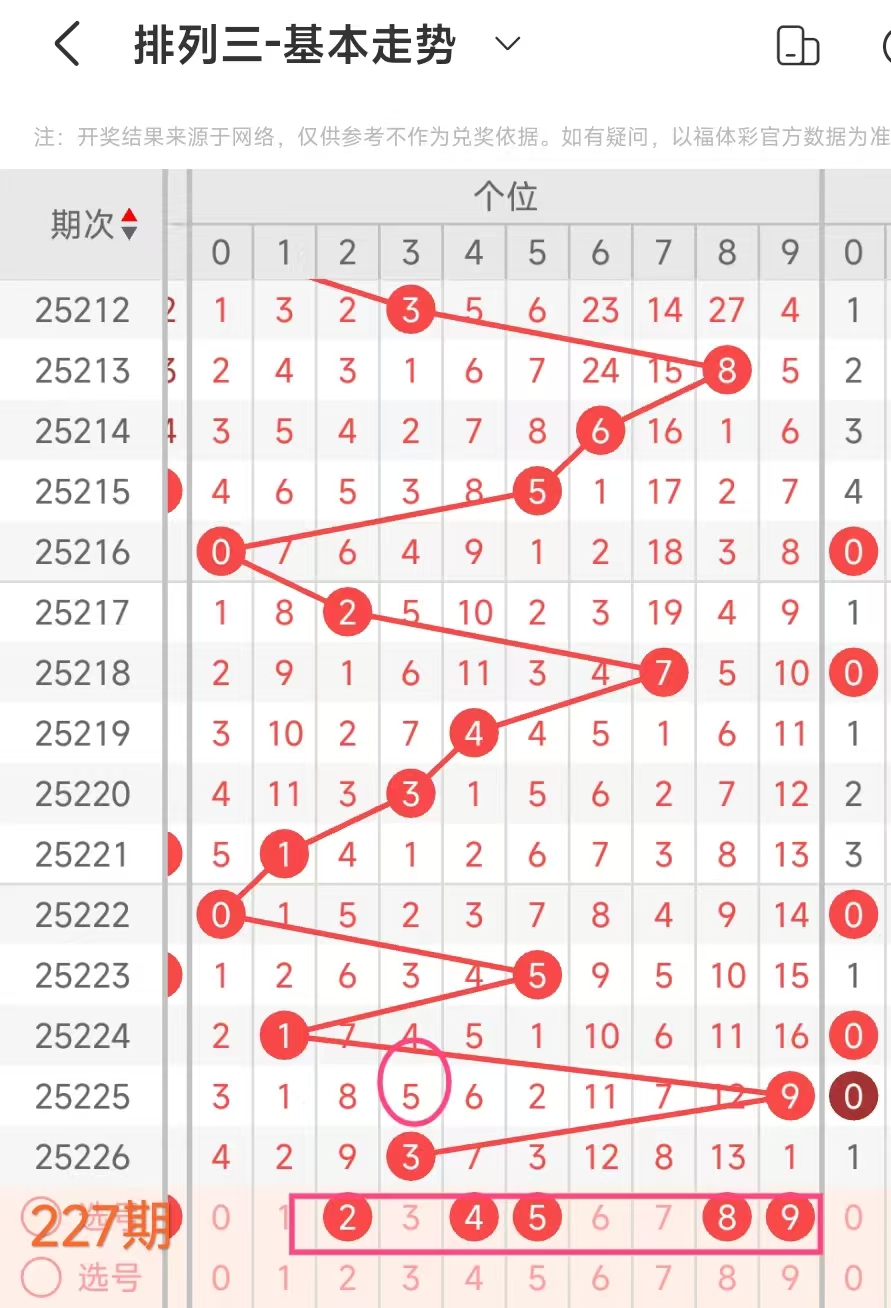Deselect highlighted number 9 in the 227期 selection row

(x=790, y=1217)
